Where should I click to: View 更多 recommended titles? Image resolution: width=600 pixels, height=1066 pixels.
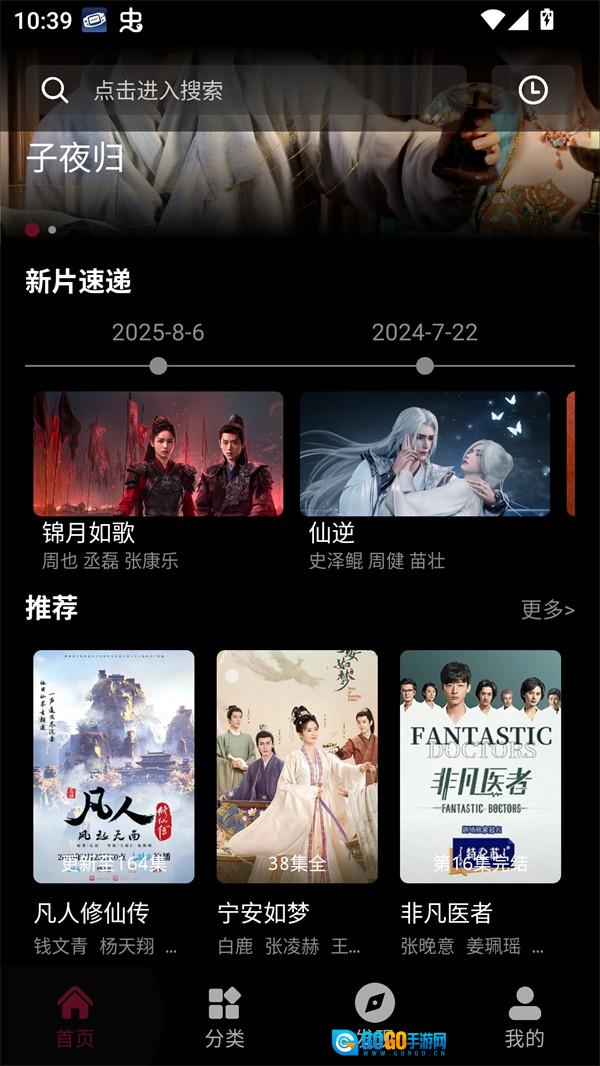point(547,609)
